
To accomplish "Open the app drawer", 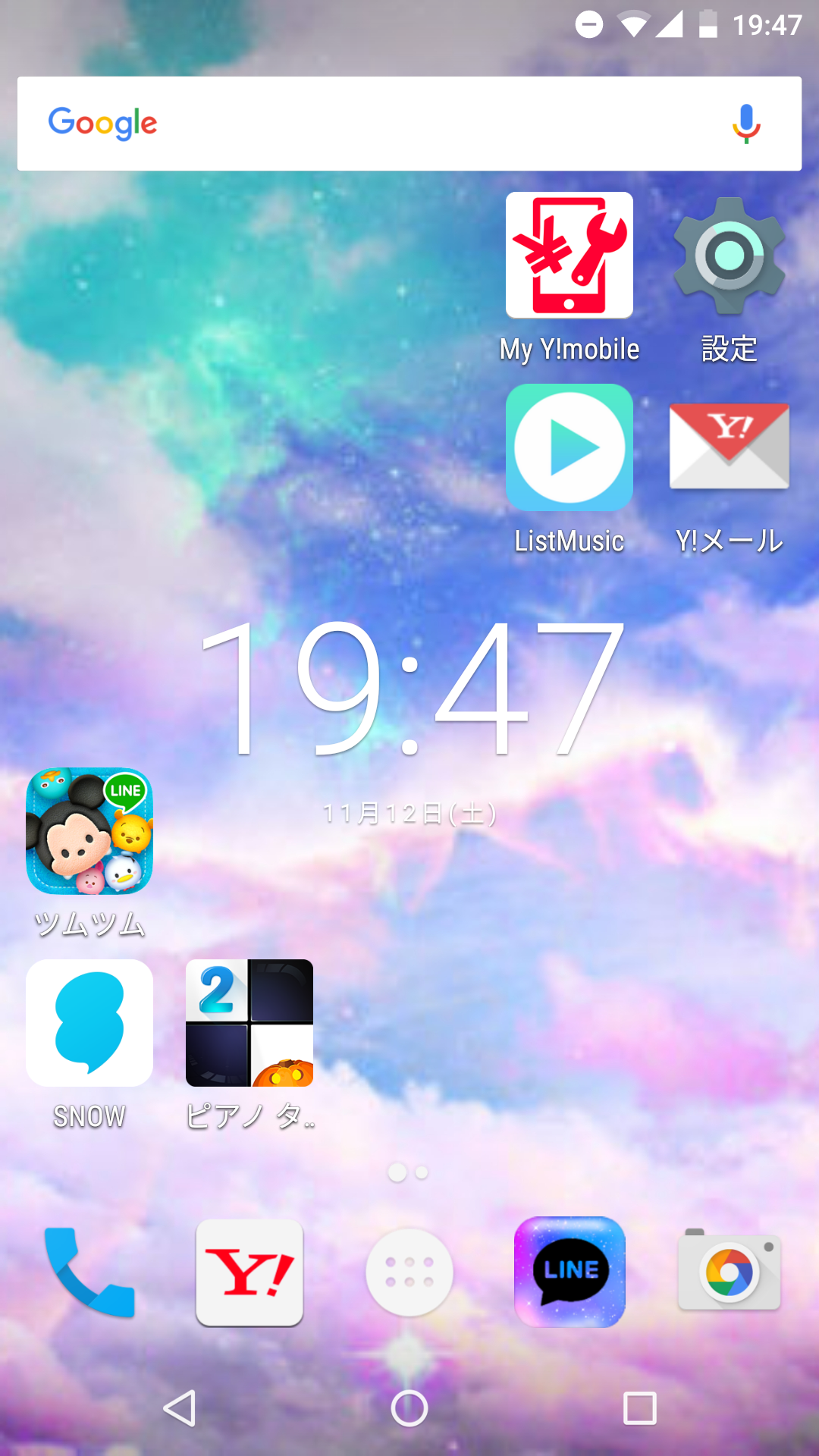I will click(x=409, y=1272).
